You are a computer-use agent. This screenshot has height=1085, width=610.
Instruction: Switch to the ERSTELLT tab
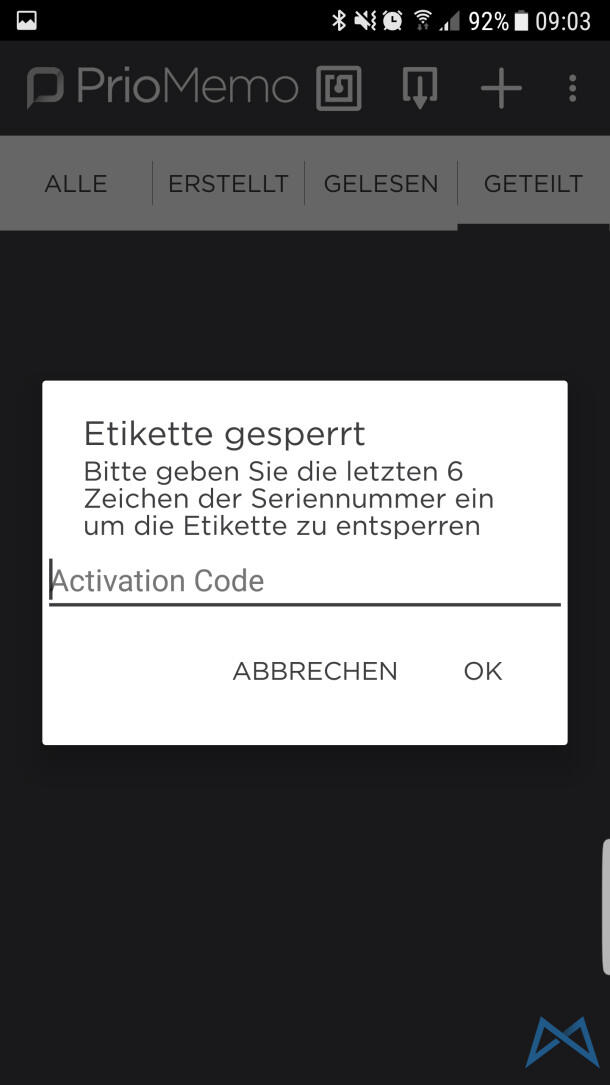[228, 183]
